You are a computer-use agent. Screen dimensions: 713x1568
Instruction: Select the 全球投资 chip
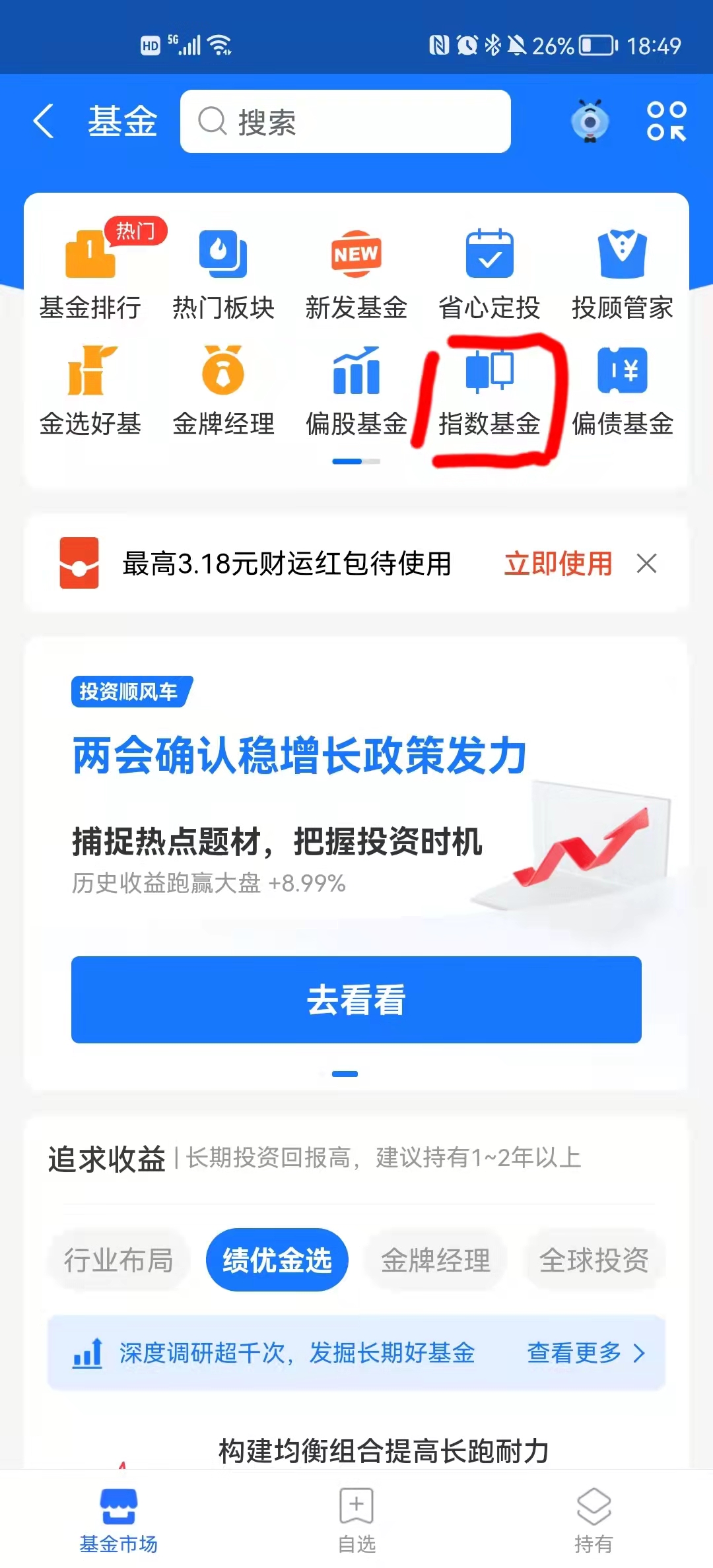pyautogui.click(x=594, y=1260)
